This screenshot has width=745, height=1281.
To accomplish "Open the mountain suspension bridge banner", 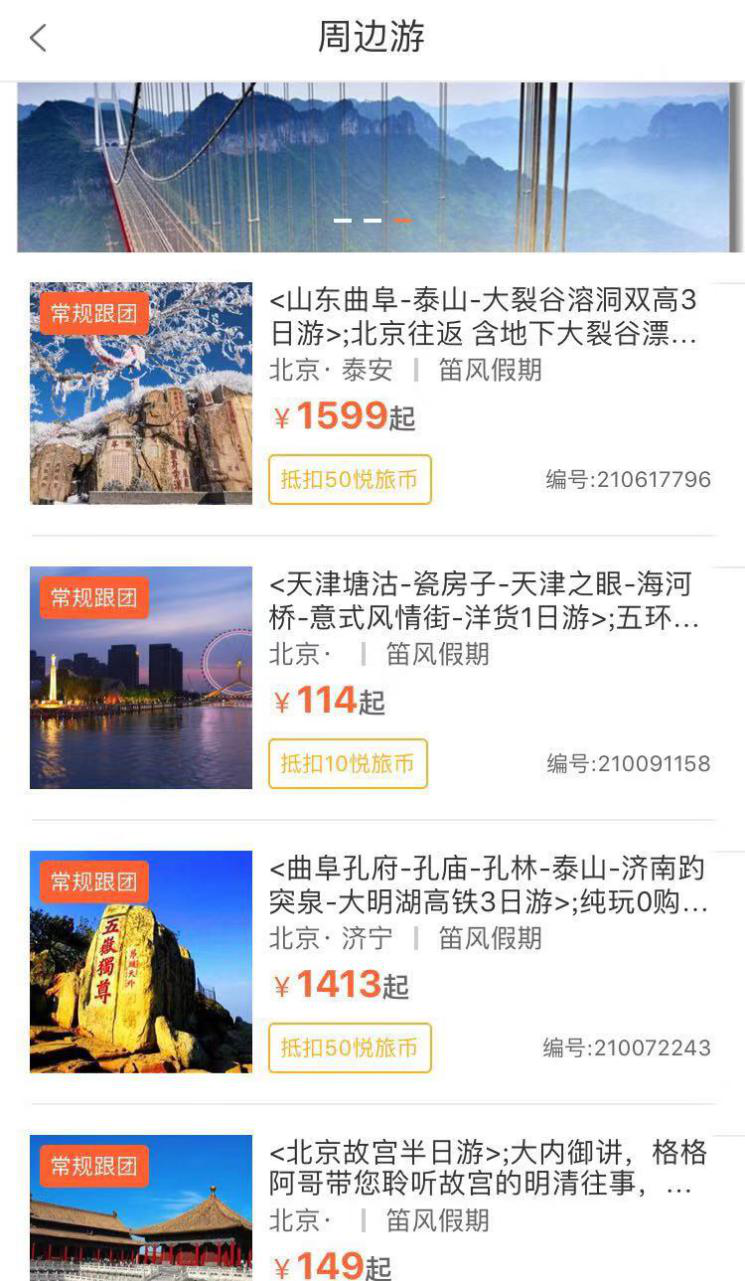I will click(x=379, y=167).
